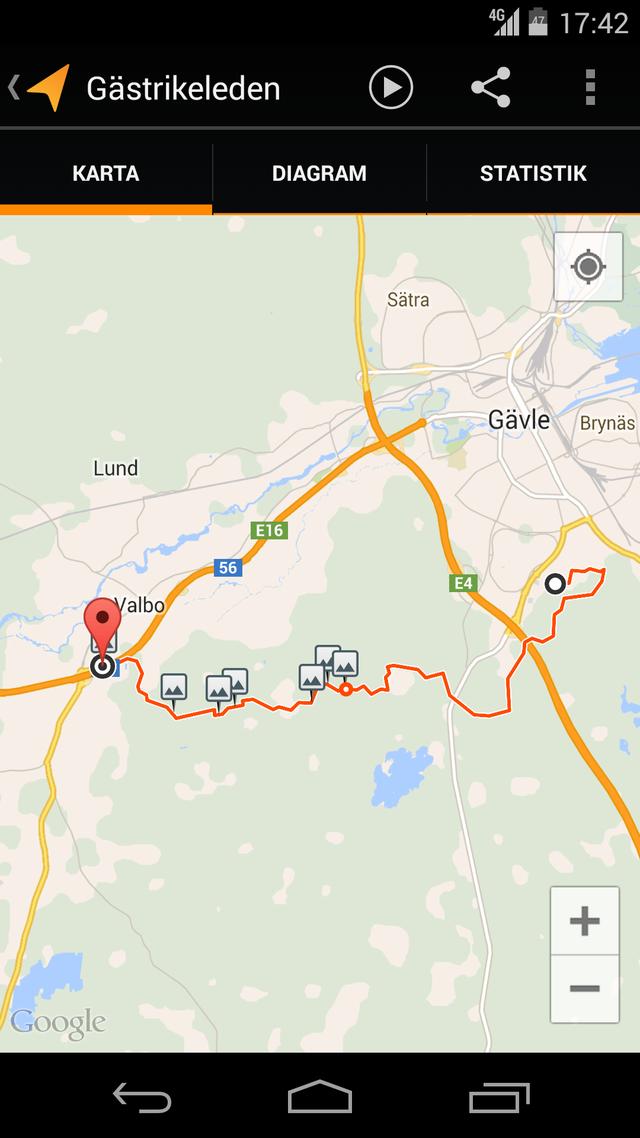Open recent apps
The width and height of the screenshot is (640, 1138).
[x=499, y=1097]
